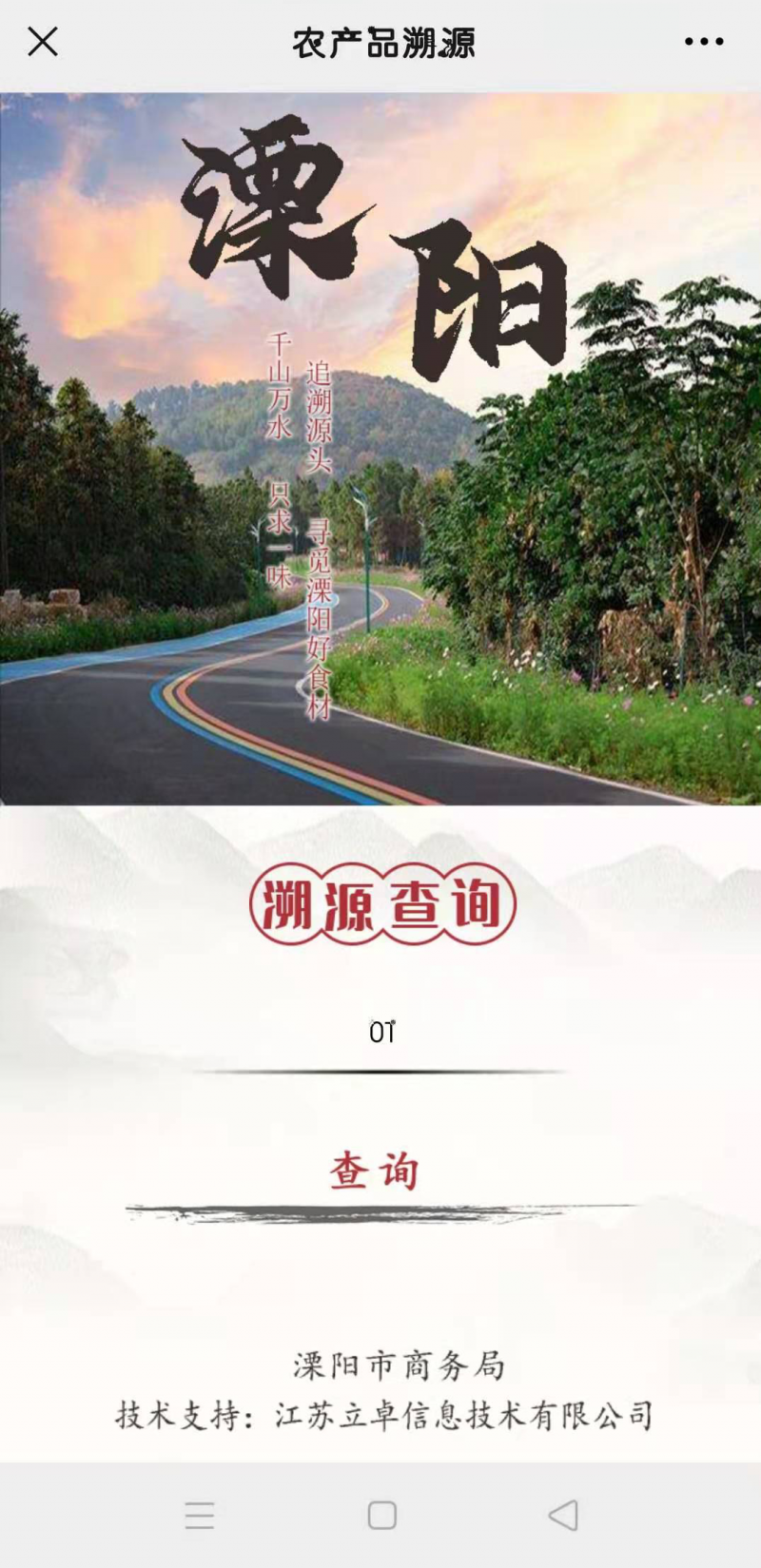The height and width of the screenshot is (1568, 761).
Task: Tap the 查询 button to search
Action: tap(375, 1171)
